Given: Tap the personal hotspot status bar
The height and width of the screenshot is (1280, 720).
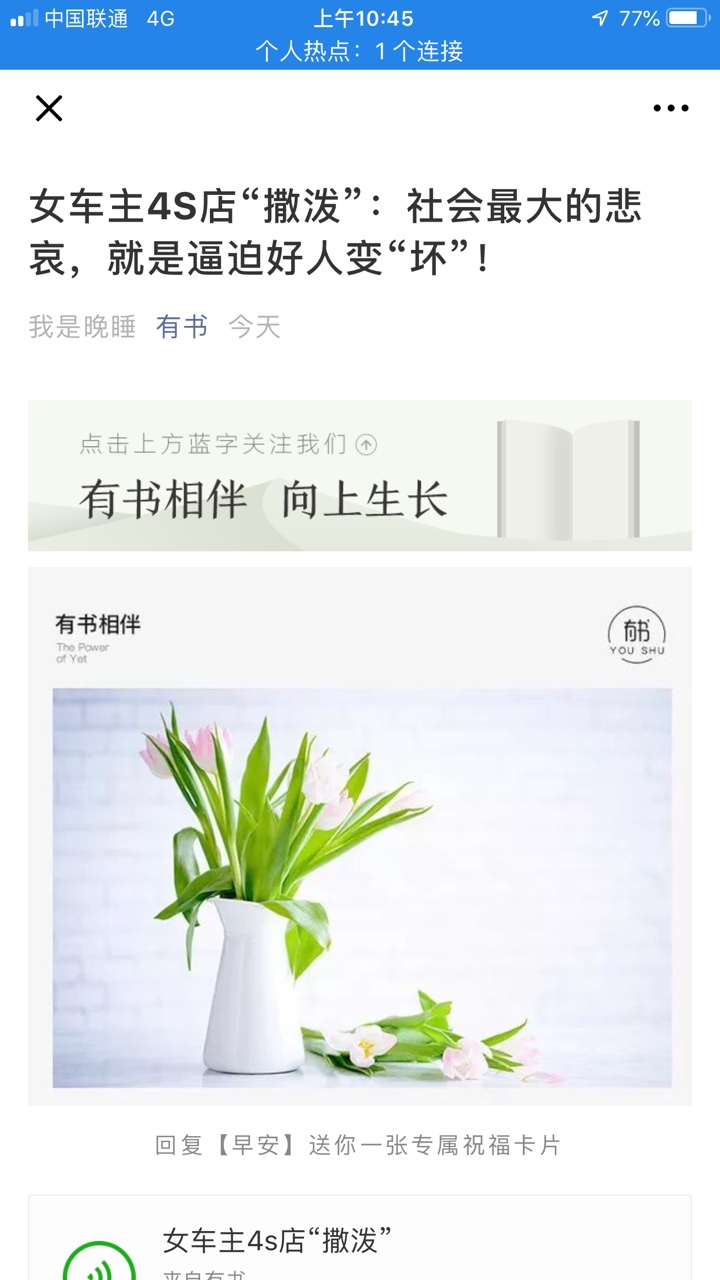Looking at the screenshot, I should pos(360,51).
